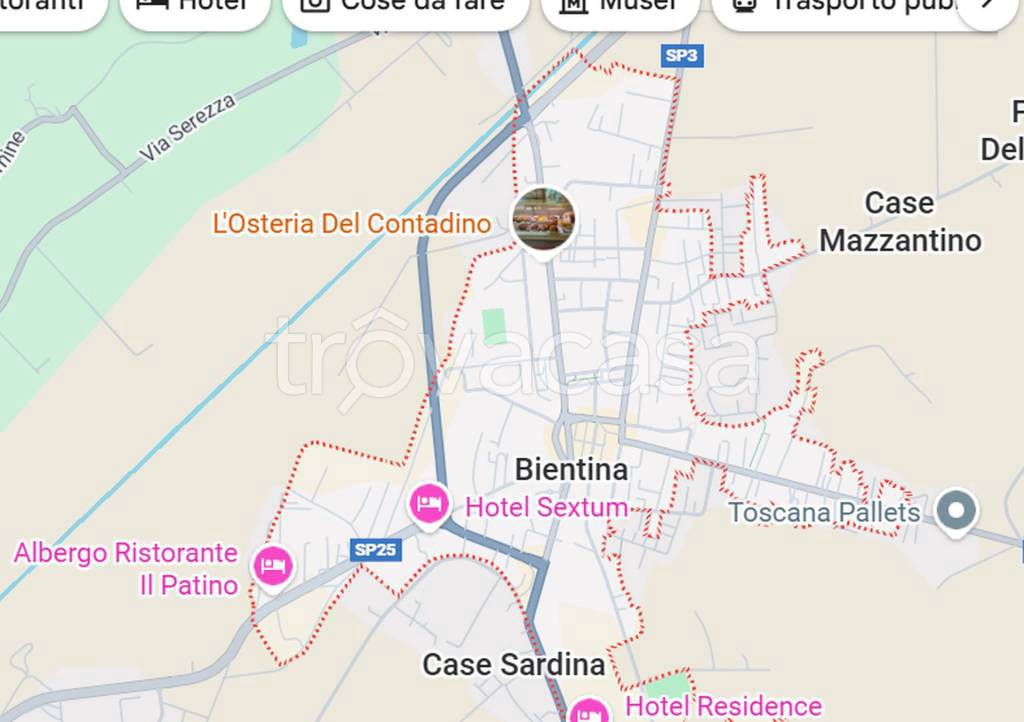This screenshot has height=722, width=1024.
Task: Open Albergo Ristorante Il Patino pin
Action: coord(272,567)
